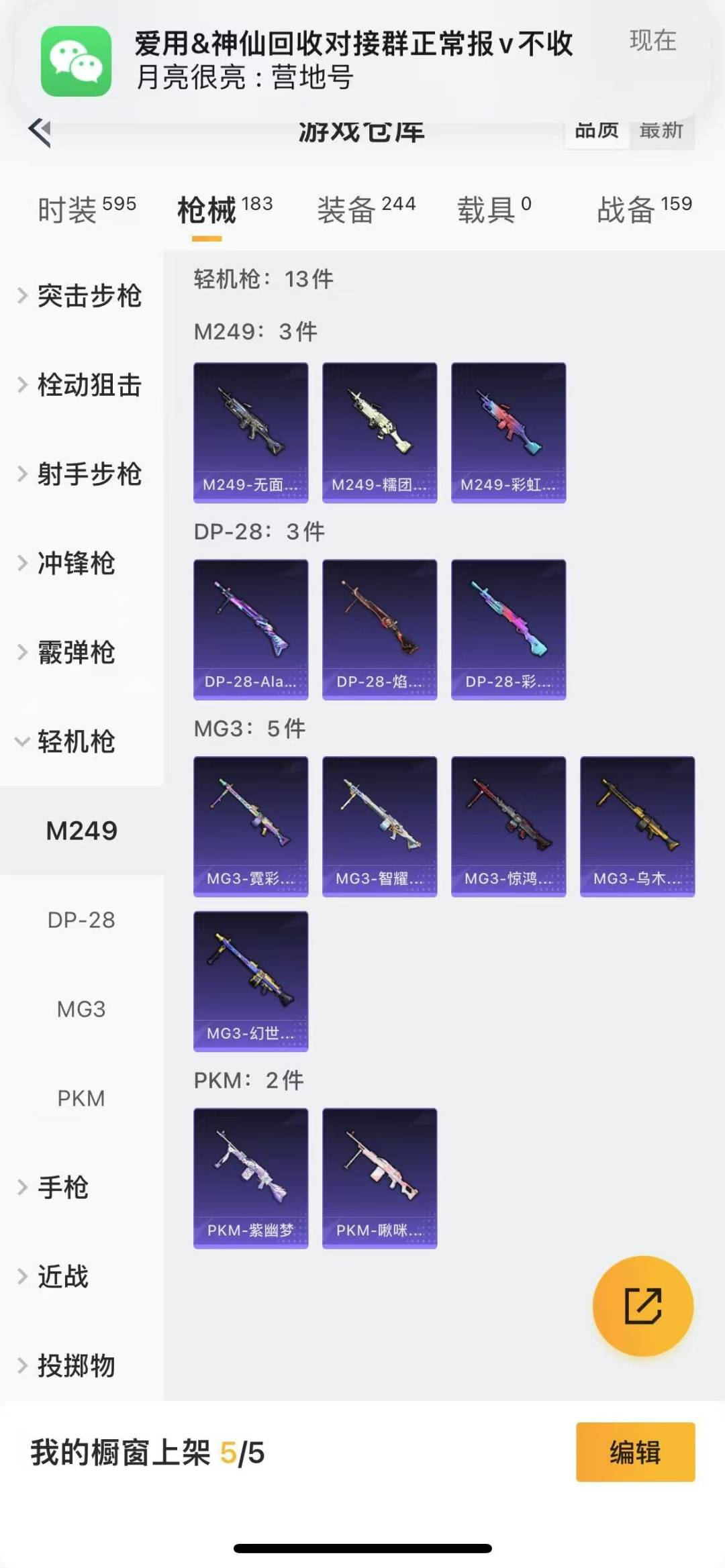Go back using the double-arrow icon
Viewport: 725px width, 1568px height.
(40, 132)
